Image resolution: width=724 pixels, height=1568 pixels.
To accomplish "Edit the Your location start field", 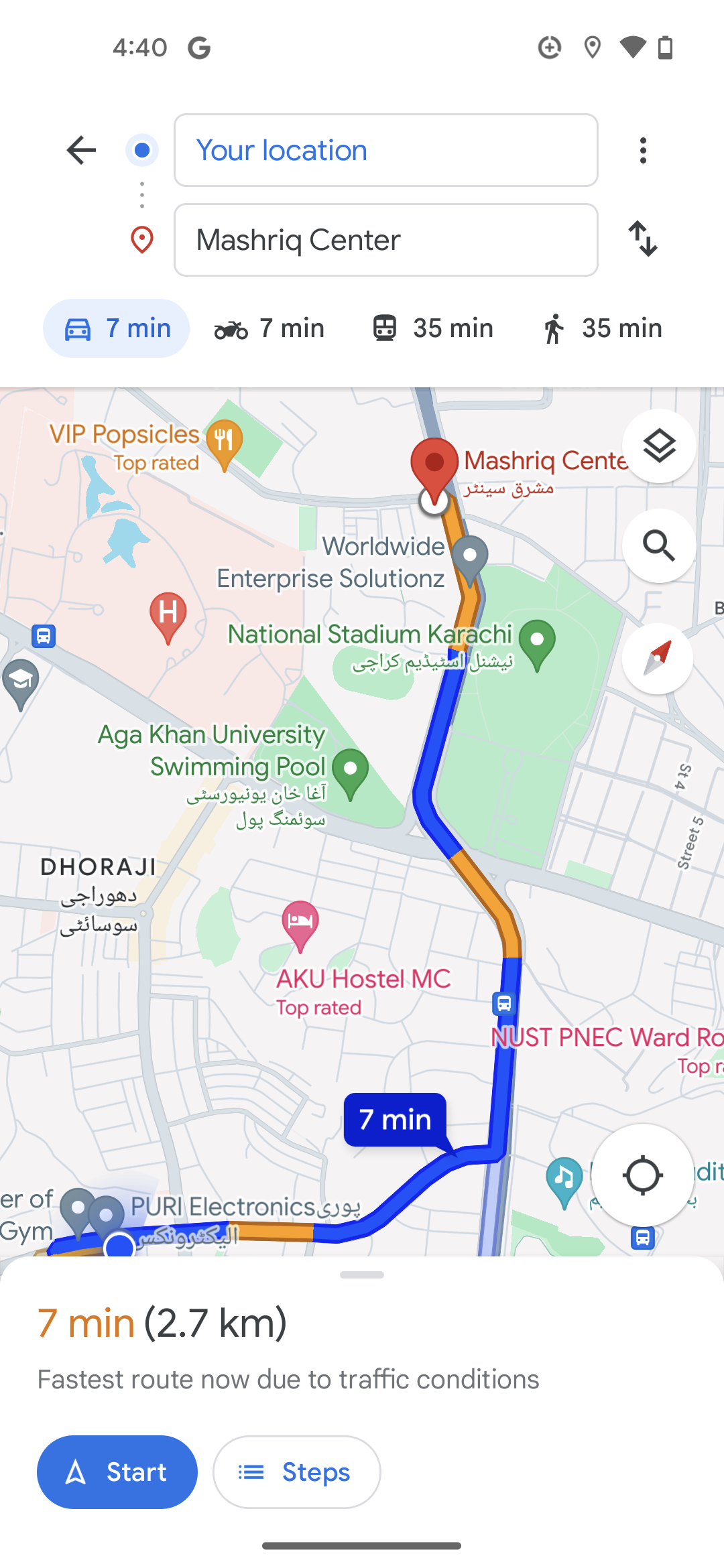I will coord(385,150).
